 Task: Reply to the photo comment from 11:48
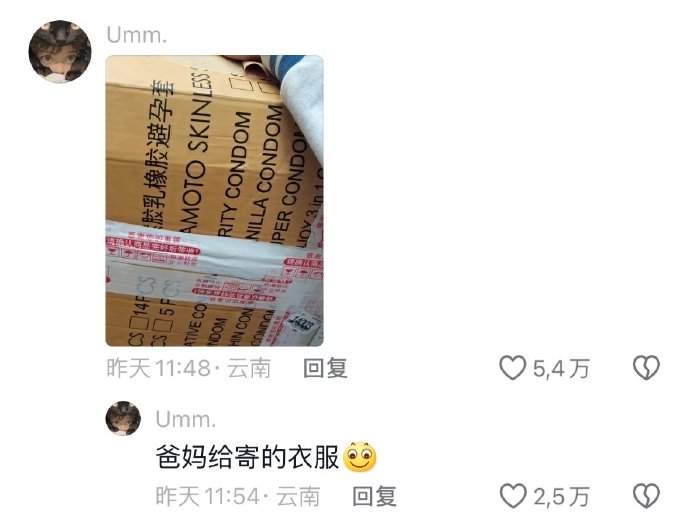[x=325, y=369]
